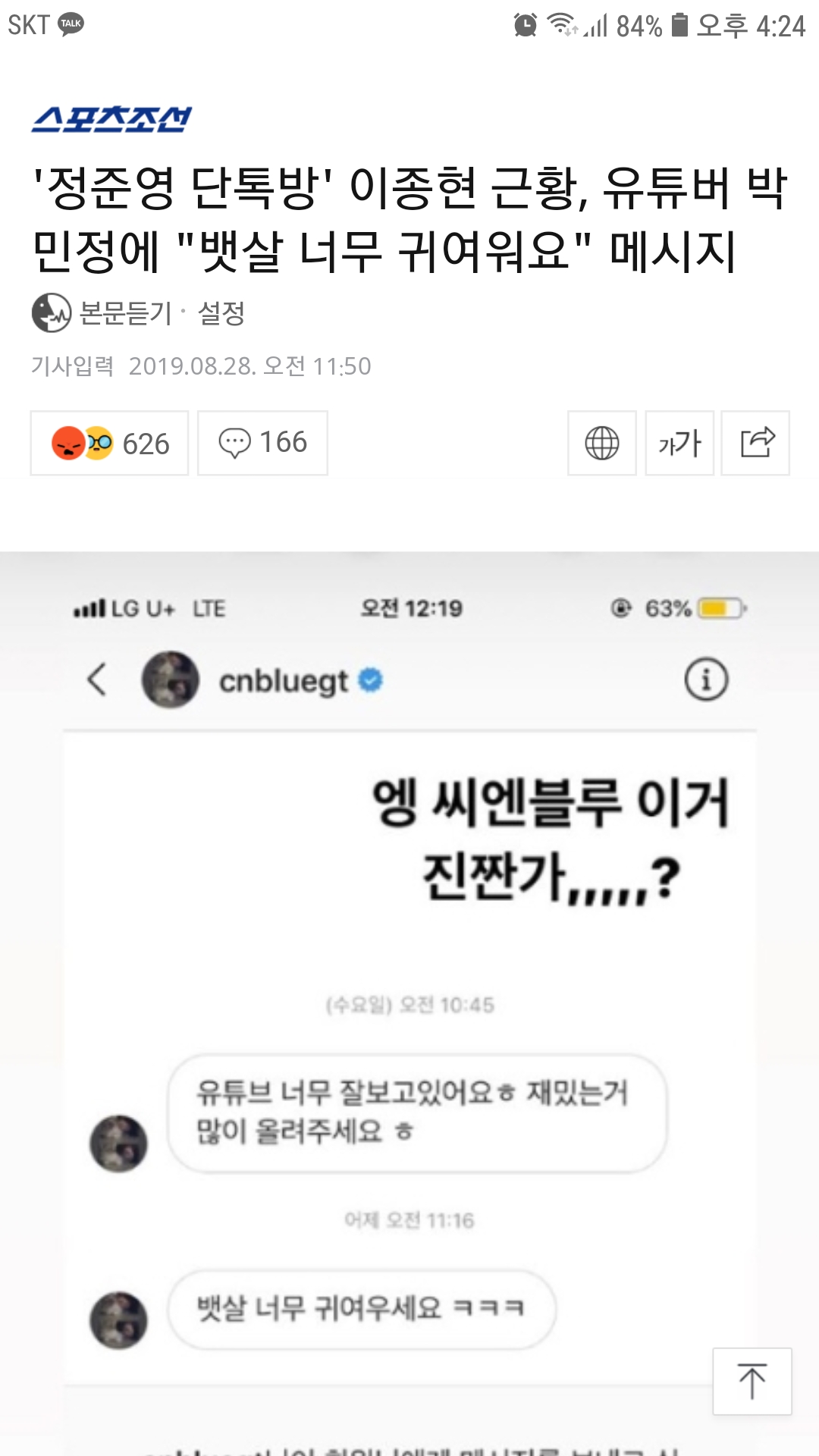Open the 스포츠조선 publisher page
This screenshot has width=819, height=1456.
111,119
